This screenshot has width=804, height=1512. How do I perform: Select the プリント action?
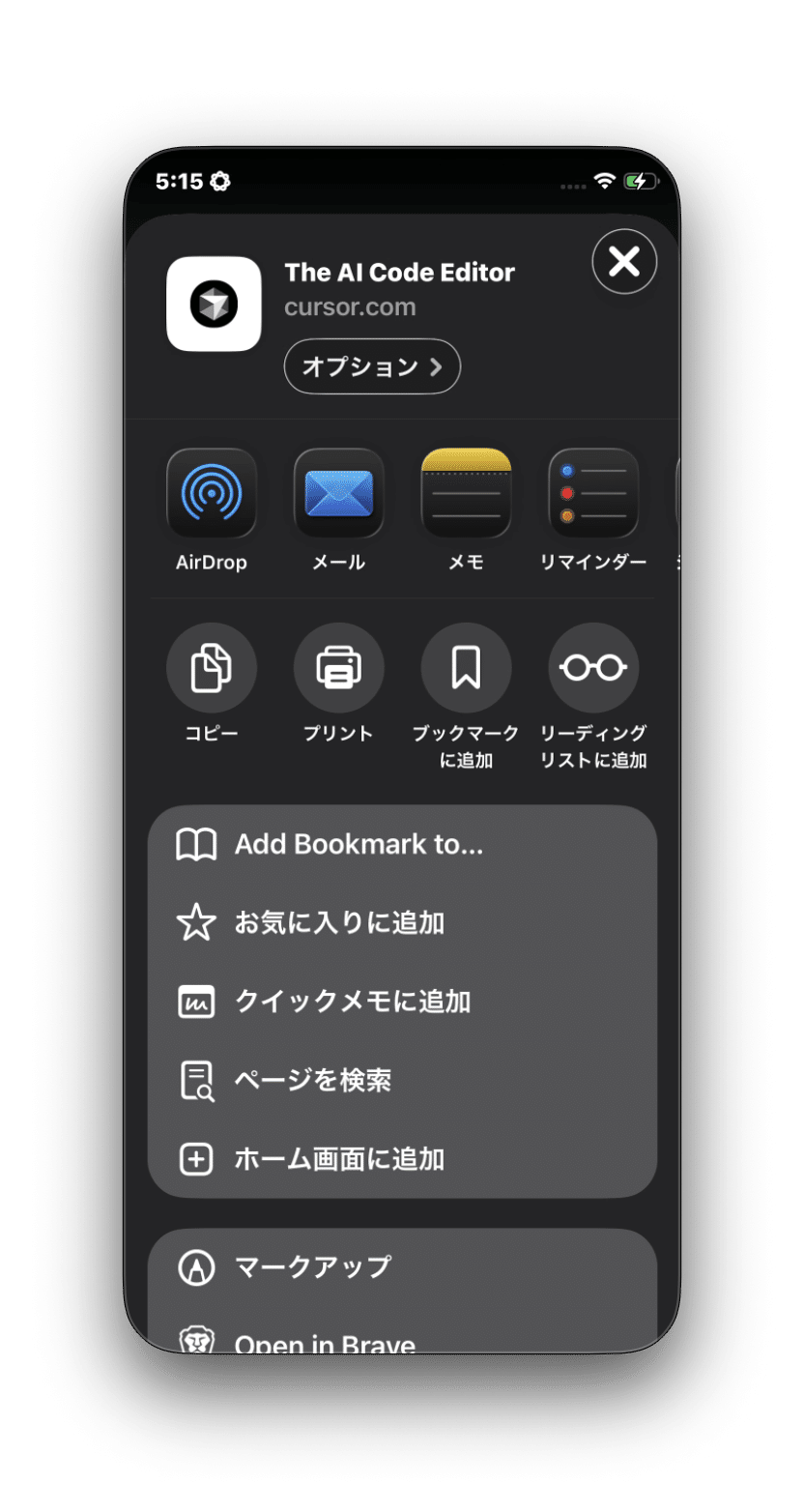pos(338,668)
